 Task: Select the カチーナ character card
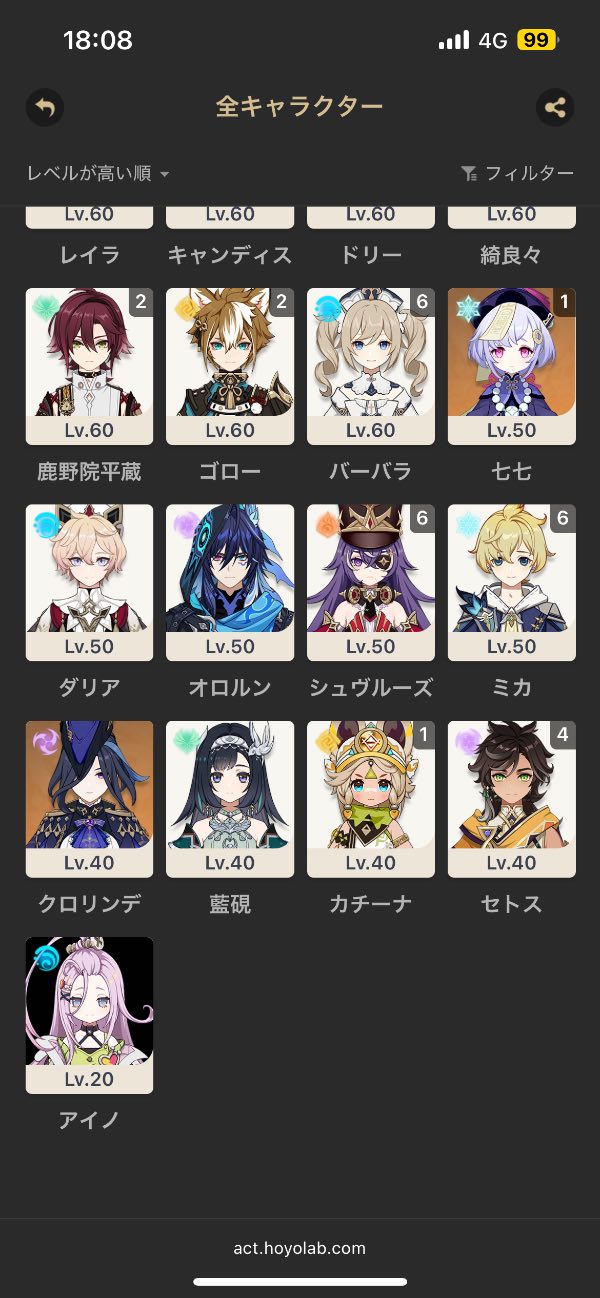click(x=370, y=798)
